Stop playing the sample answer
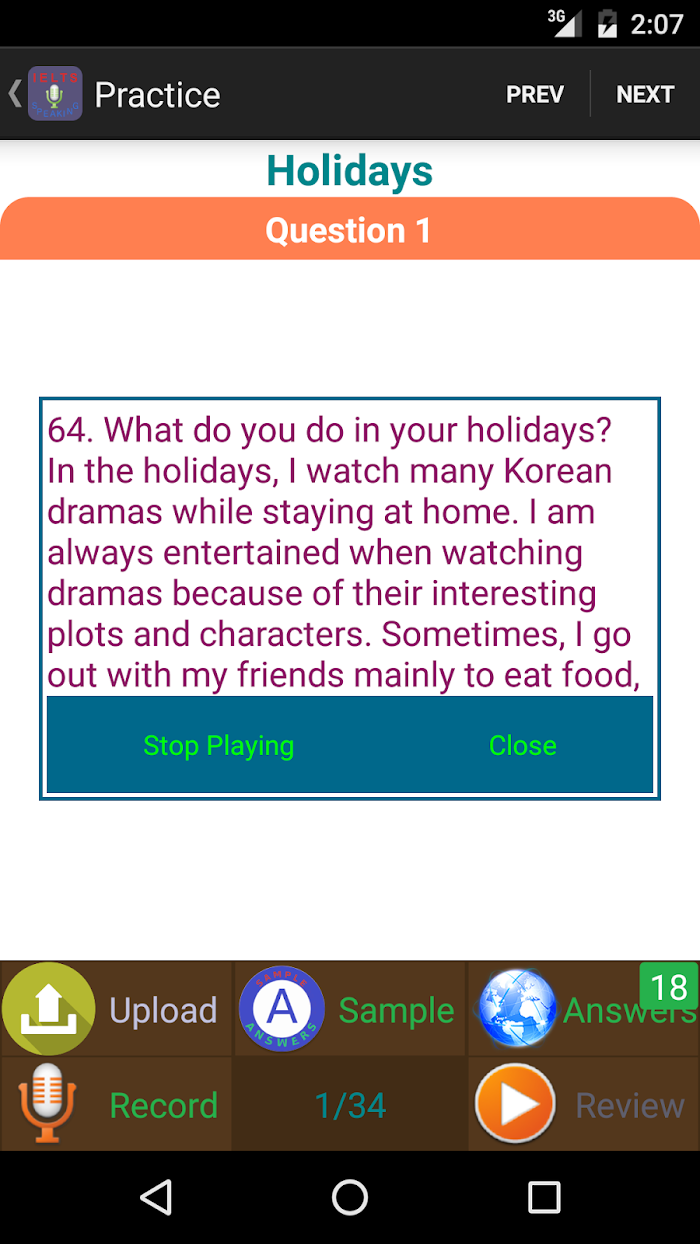Viewport: 700px width, 1244px height. tap(219, 746)
